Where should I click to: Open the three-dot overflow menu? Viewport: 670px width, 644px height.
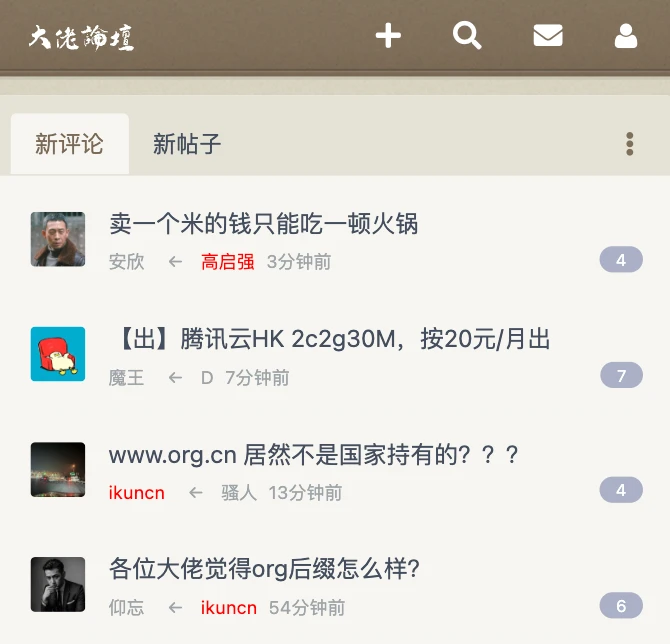tap(629, 144)
